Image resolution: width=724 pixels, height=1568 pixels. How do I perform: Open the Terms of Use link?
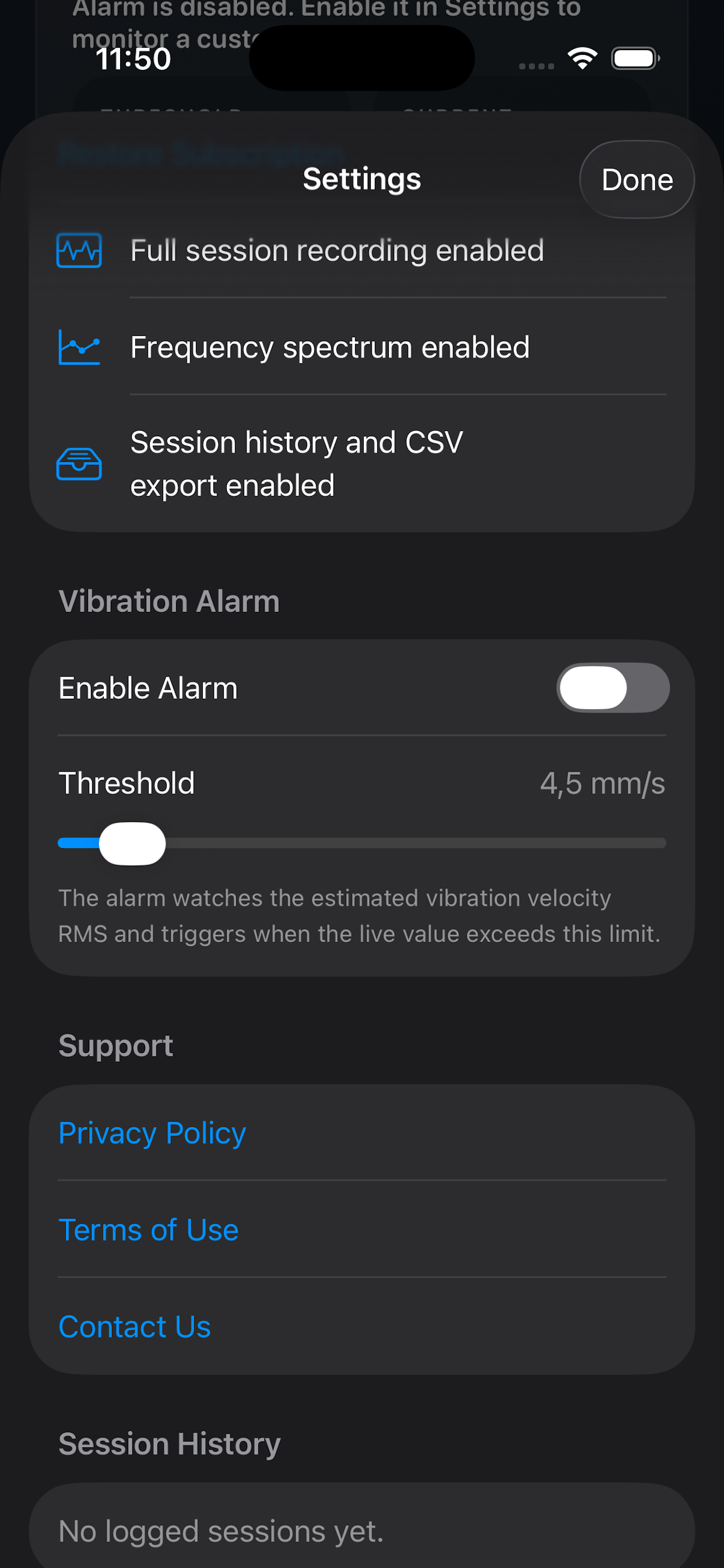pos(149,1230)
